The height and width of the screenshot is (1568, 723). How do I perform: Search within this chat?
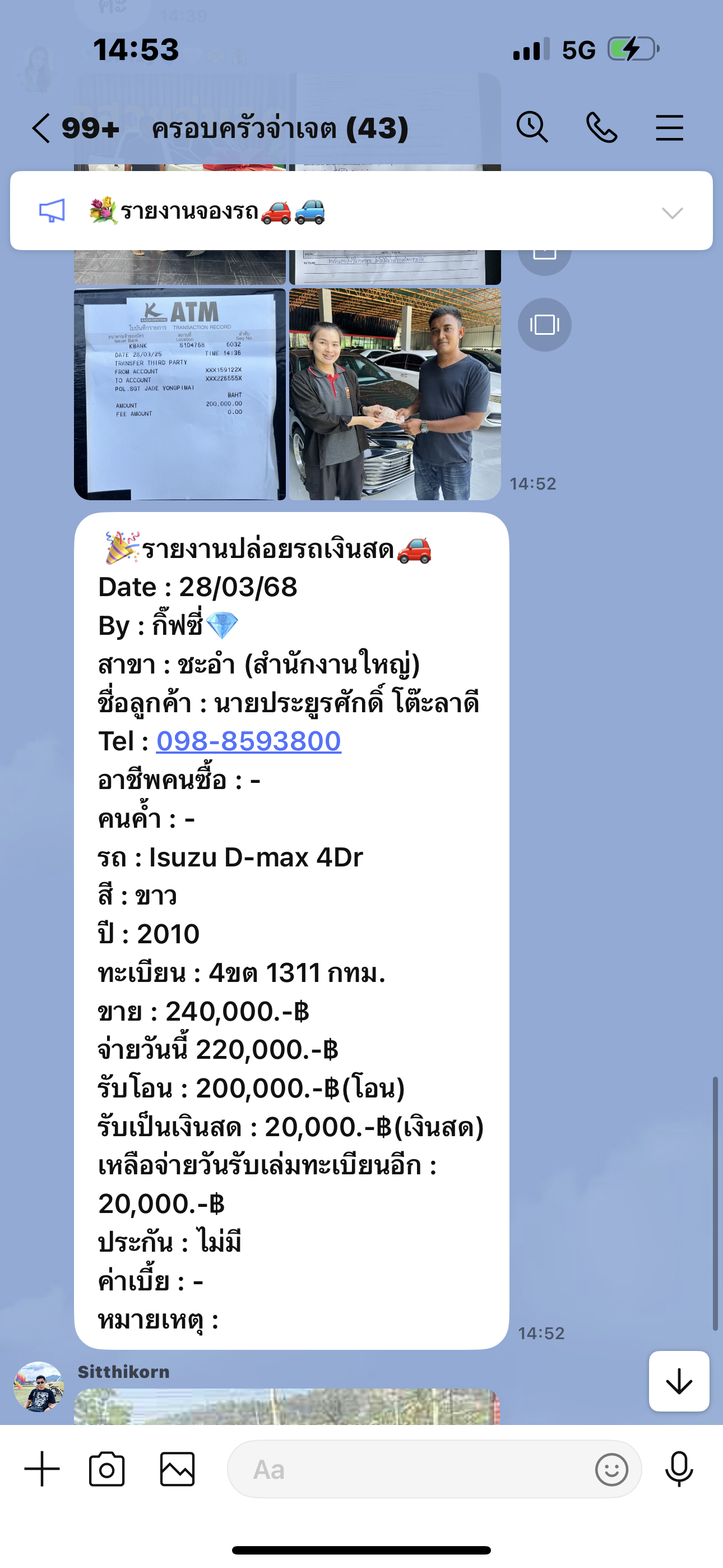pyautogui.click(x=532, y=128)
